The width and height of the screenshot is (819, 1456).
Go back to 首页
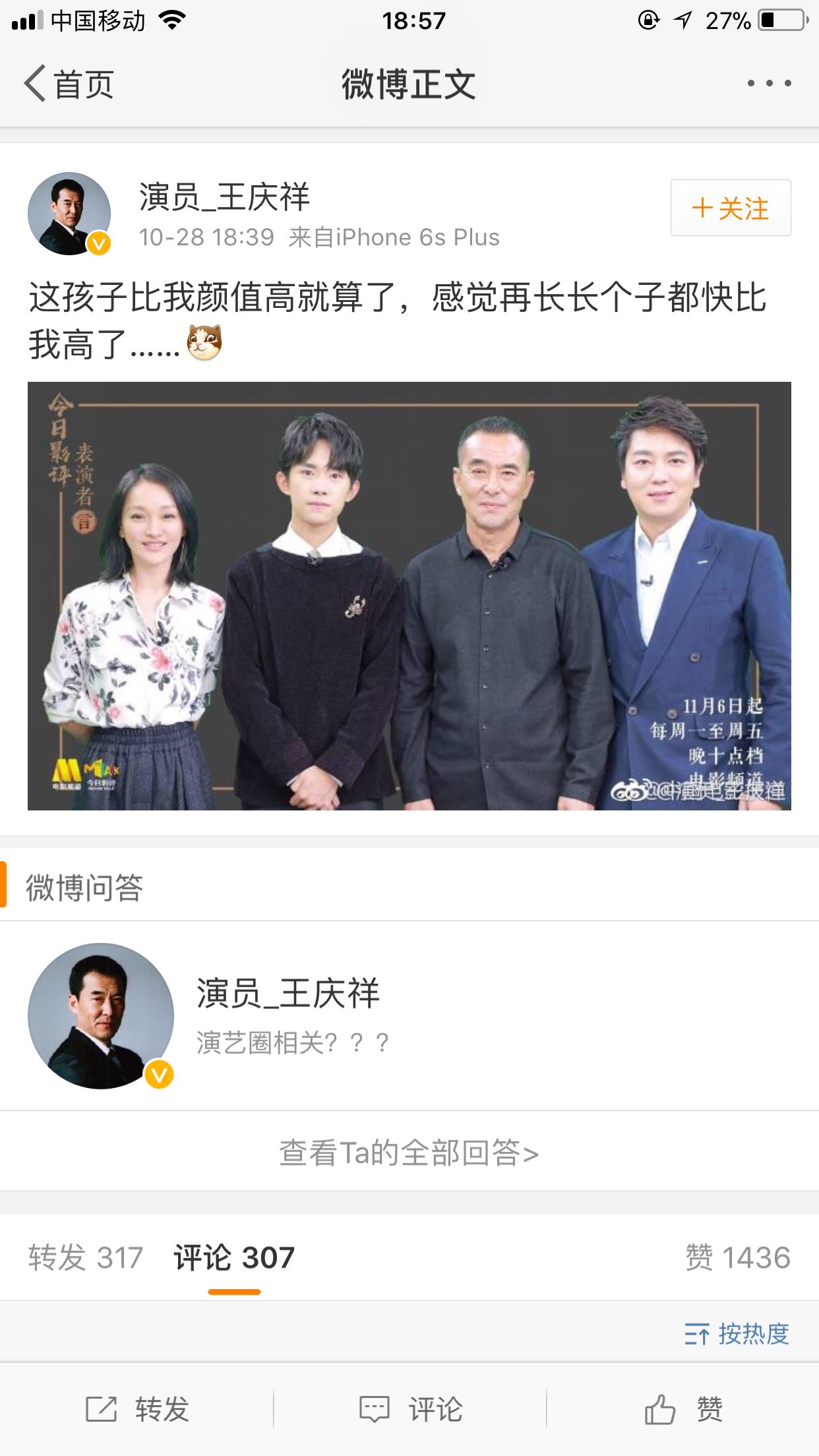[69, 84]
